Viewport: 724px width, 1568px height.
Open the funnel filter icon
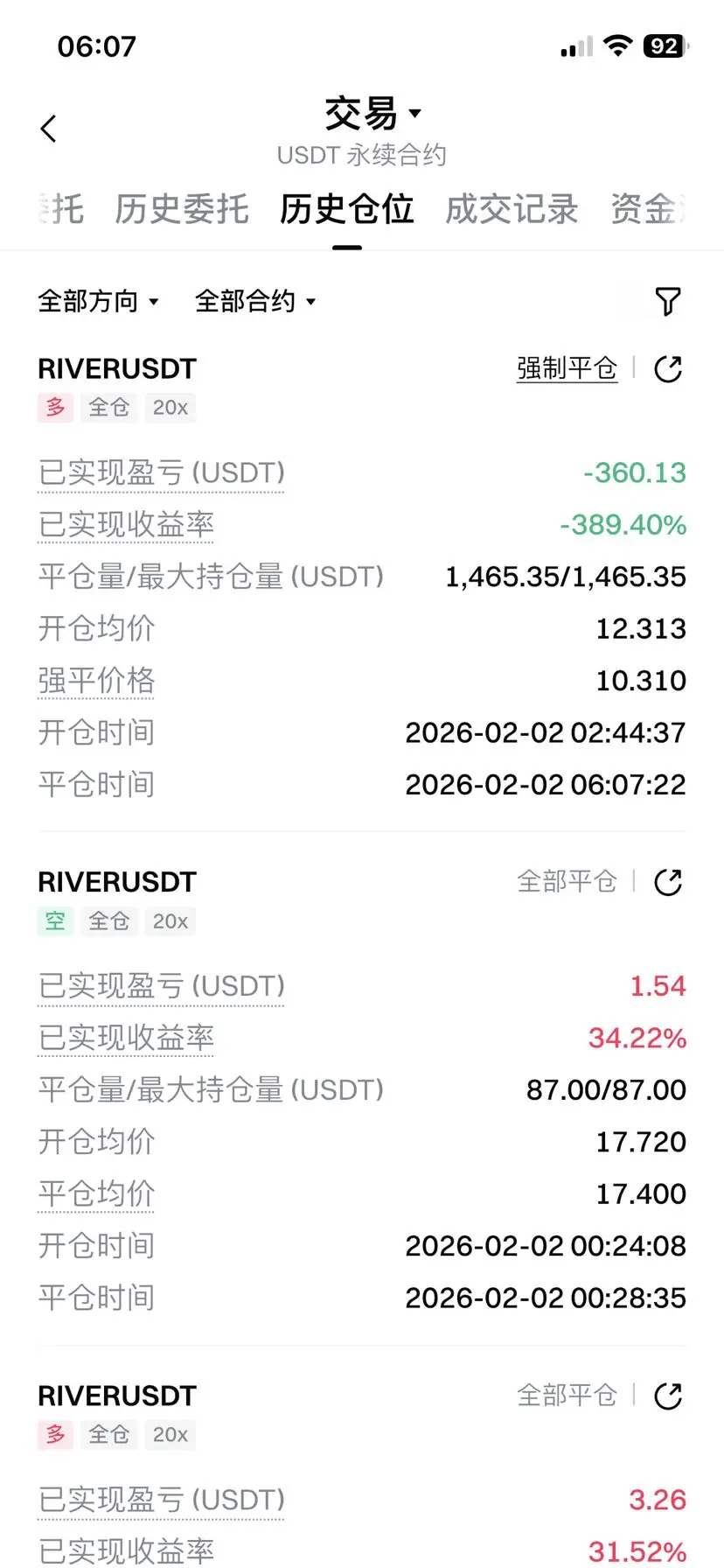coord(668,302)
